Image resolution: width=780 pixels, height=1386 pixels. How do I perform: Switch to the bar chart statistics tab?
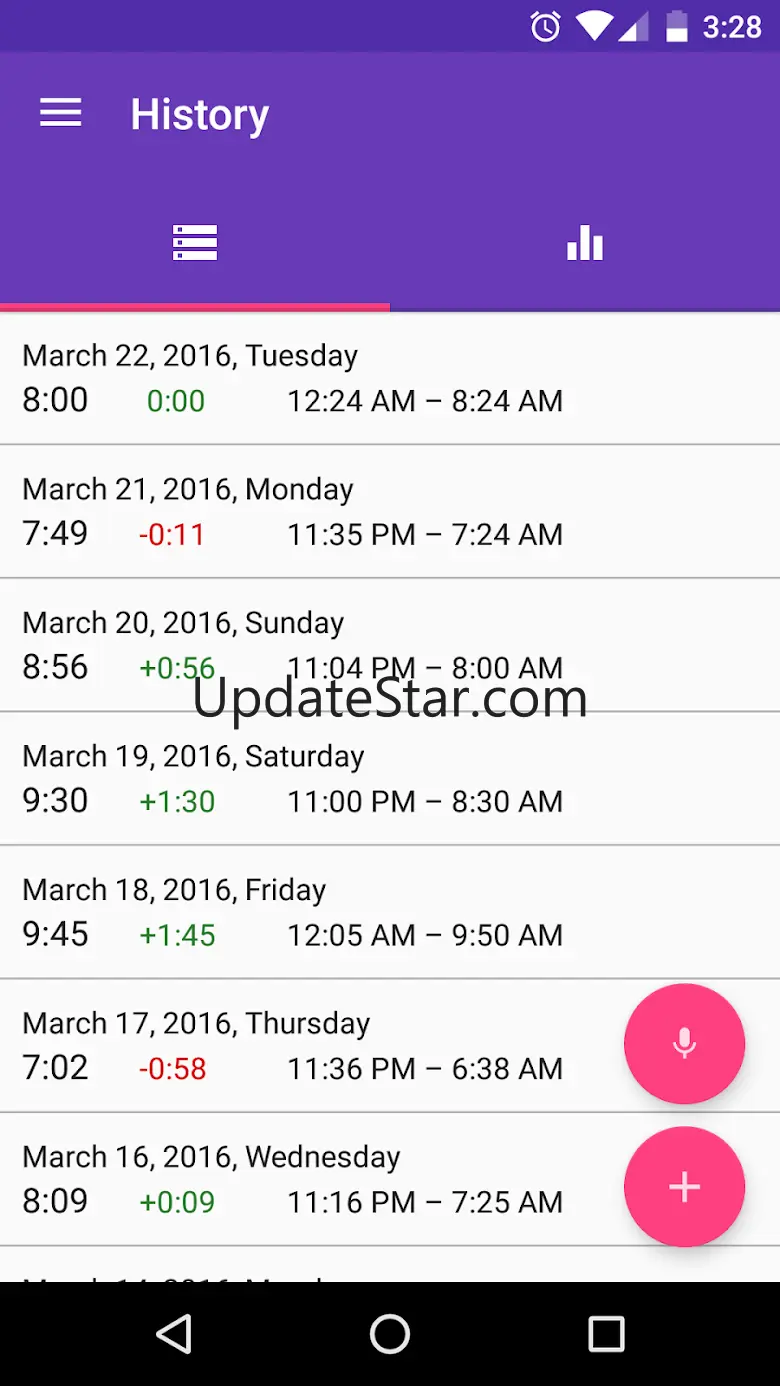pos(585,243)
